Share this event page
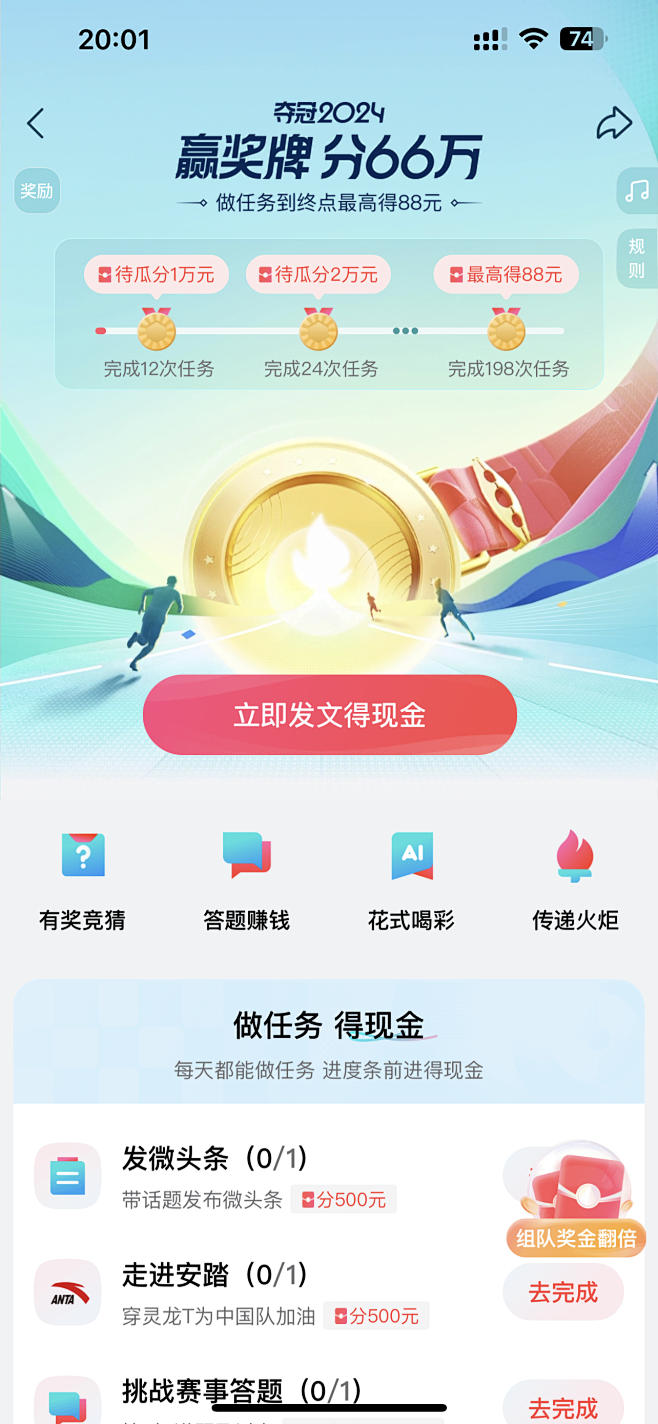This screenshot has height=1424, width=658. (614, 124)
